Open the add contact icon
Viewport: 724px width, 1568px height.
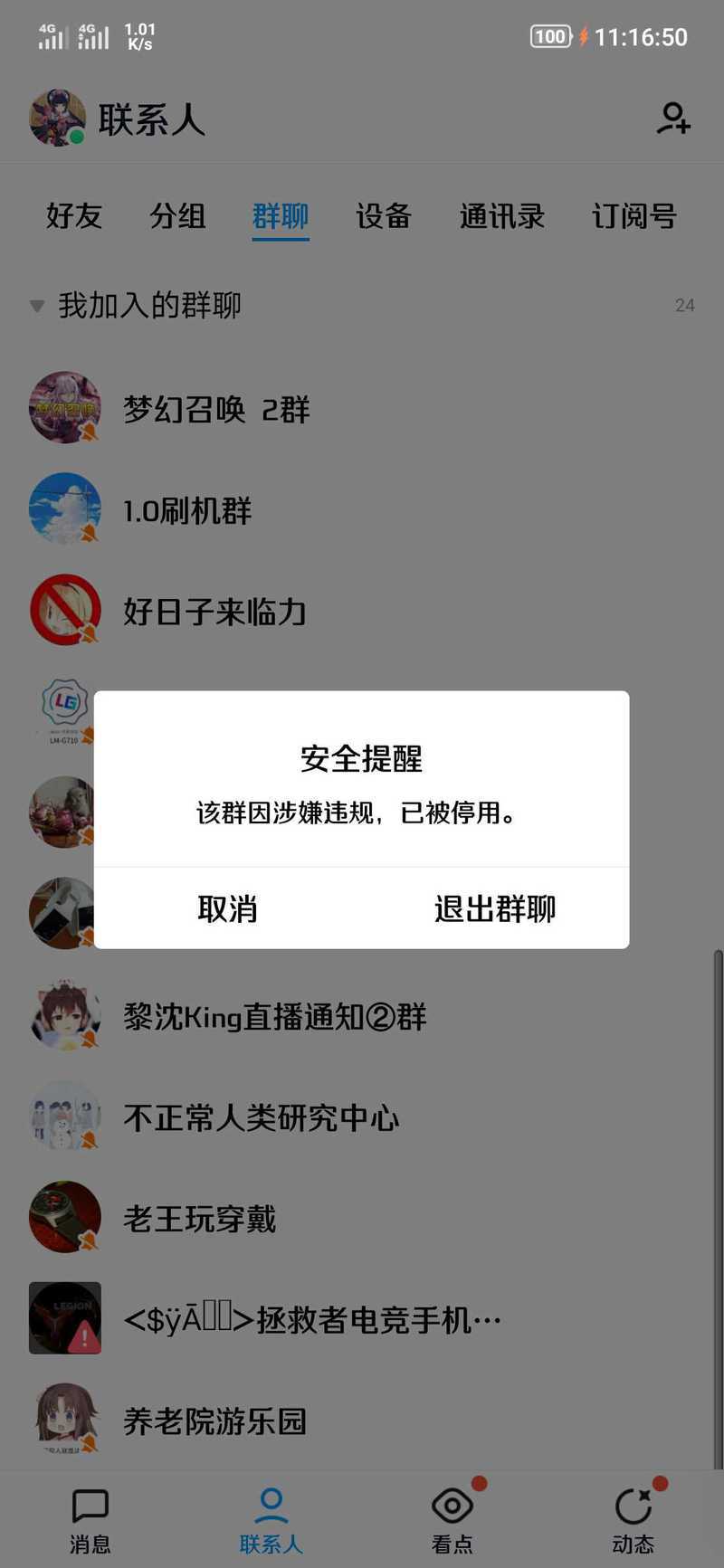point(673,119)
